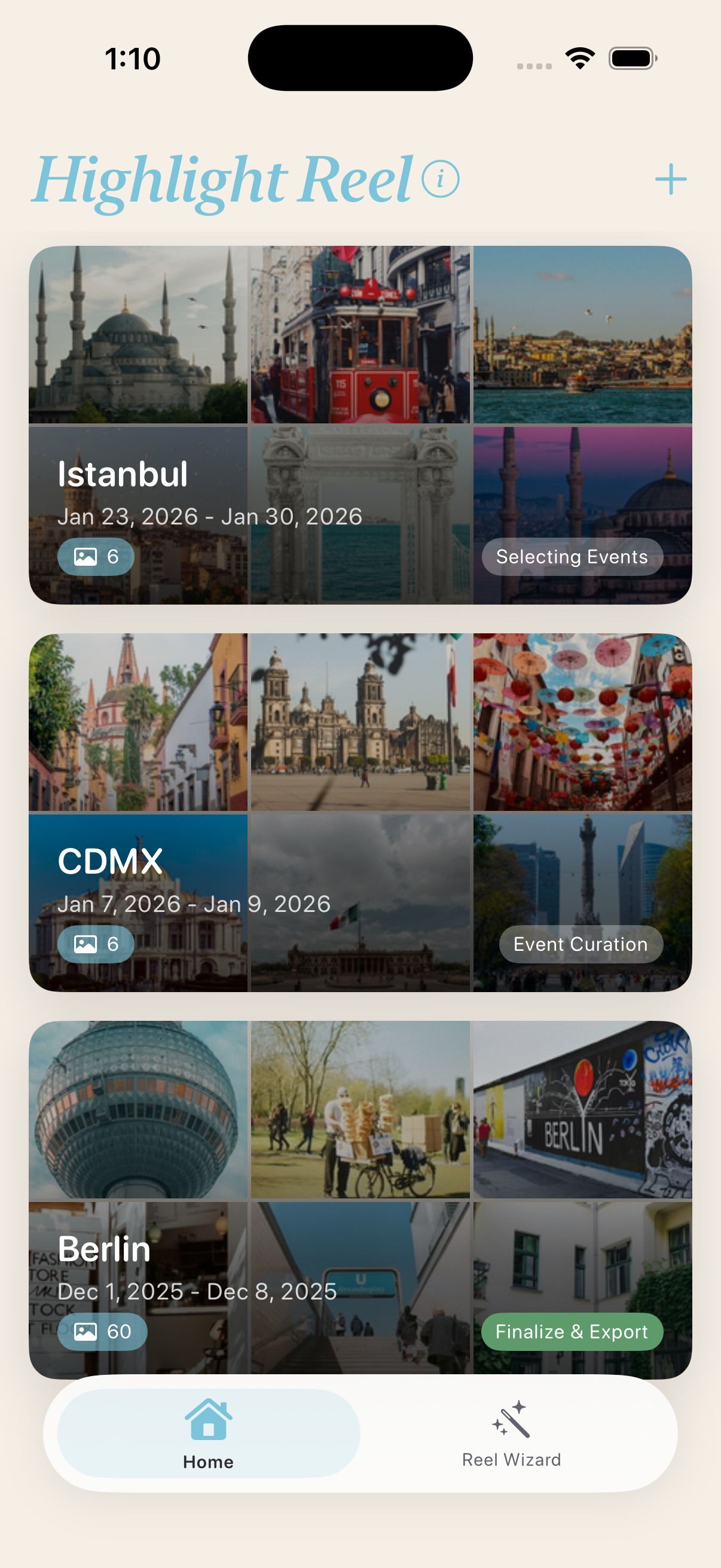Screen dimensions: 721x1568
Task: Open the Istanbul trip card
Action: [x=360, y=425]
